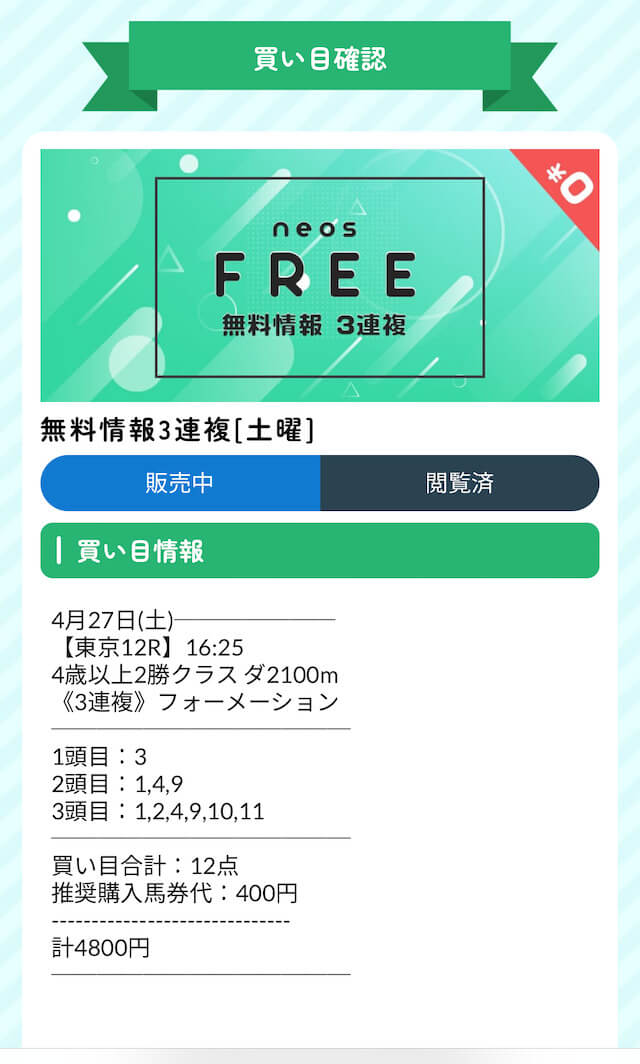Tap the 販売中 status button
The height and width of the screenshot is (1064, 640).
coord(181,482)
